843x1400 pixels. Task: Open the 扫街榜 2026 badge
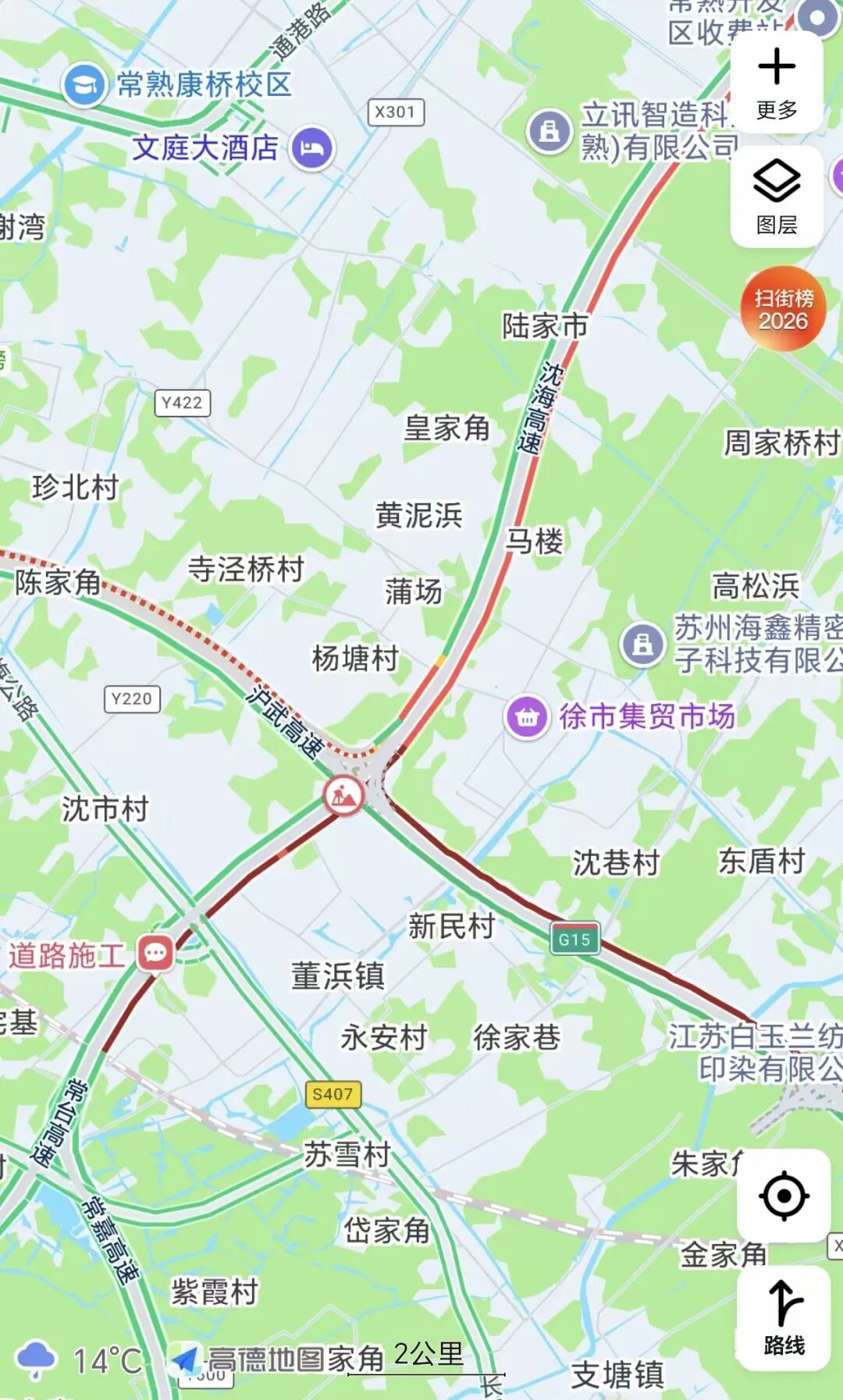[x=783, y=309]
